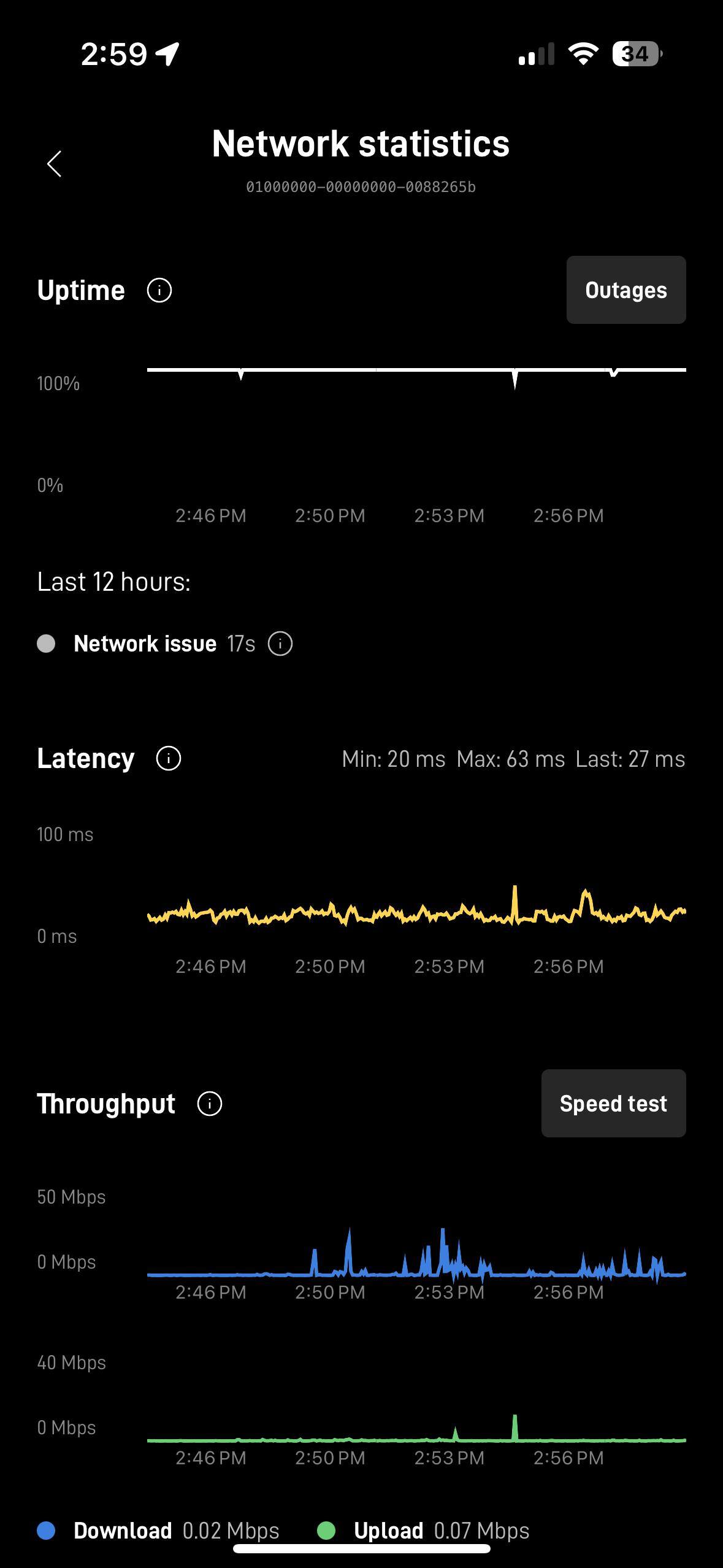The image size is (723, 1568).
Task: Open the Latency info icon
Action: [169, 759]
